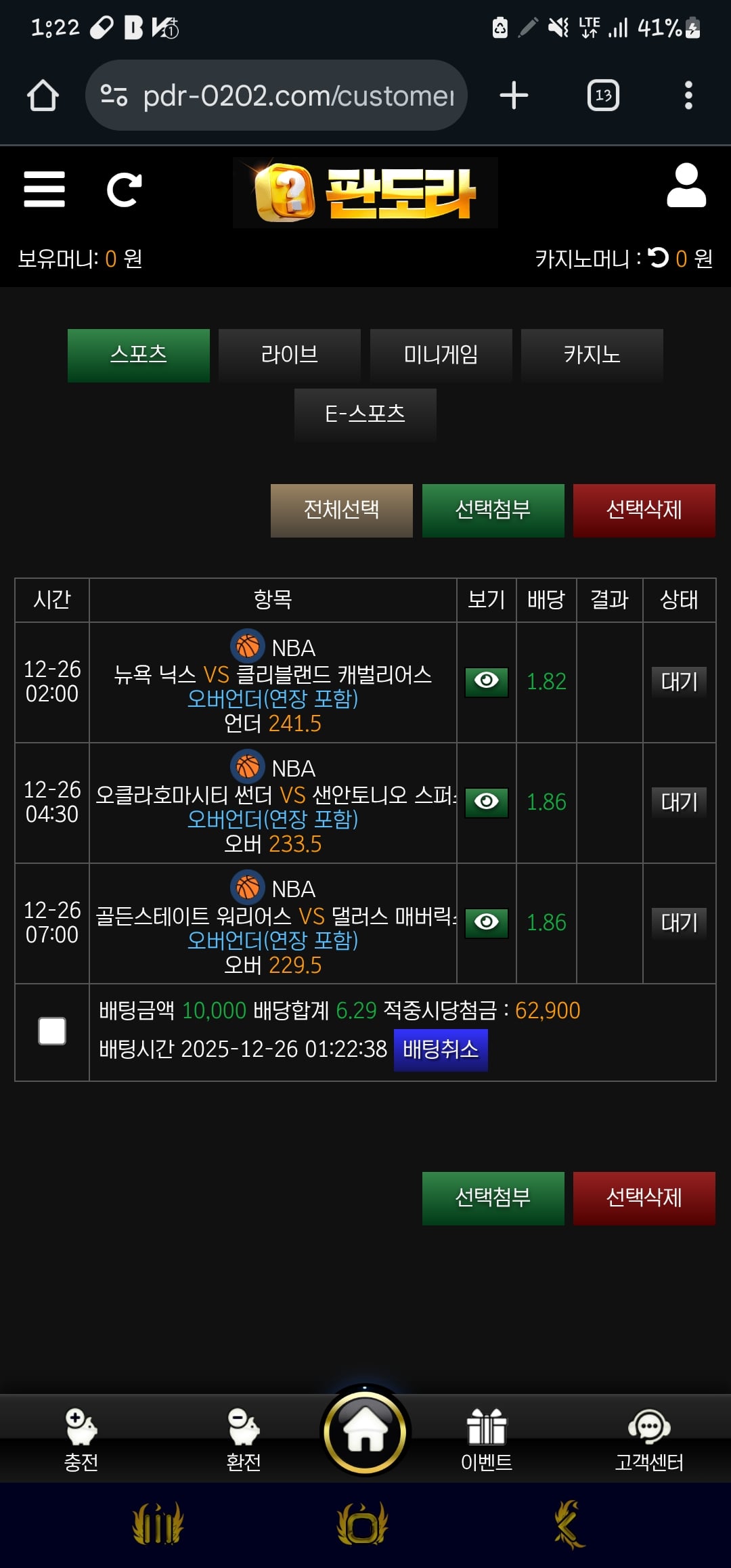This screenshot has width=731, height=1568.
Task: Cancel the bet with 배팅취소
Action: click(x=441, y=1050)
